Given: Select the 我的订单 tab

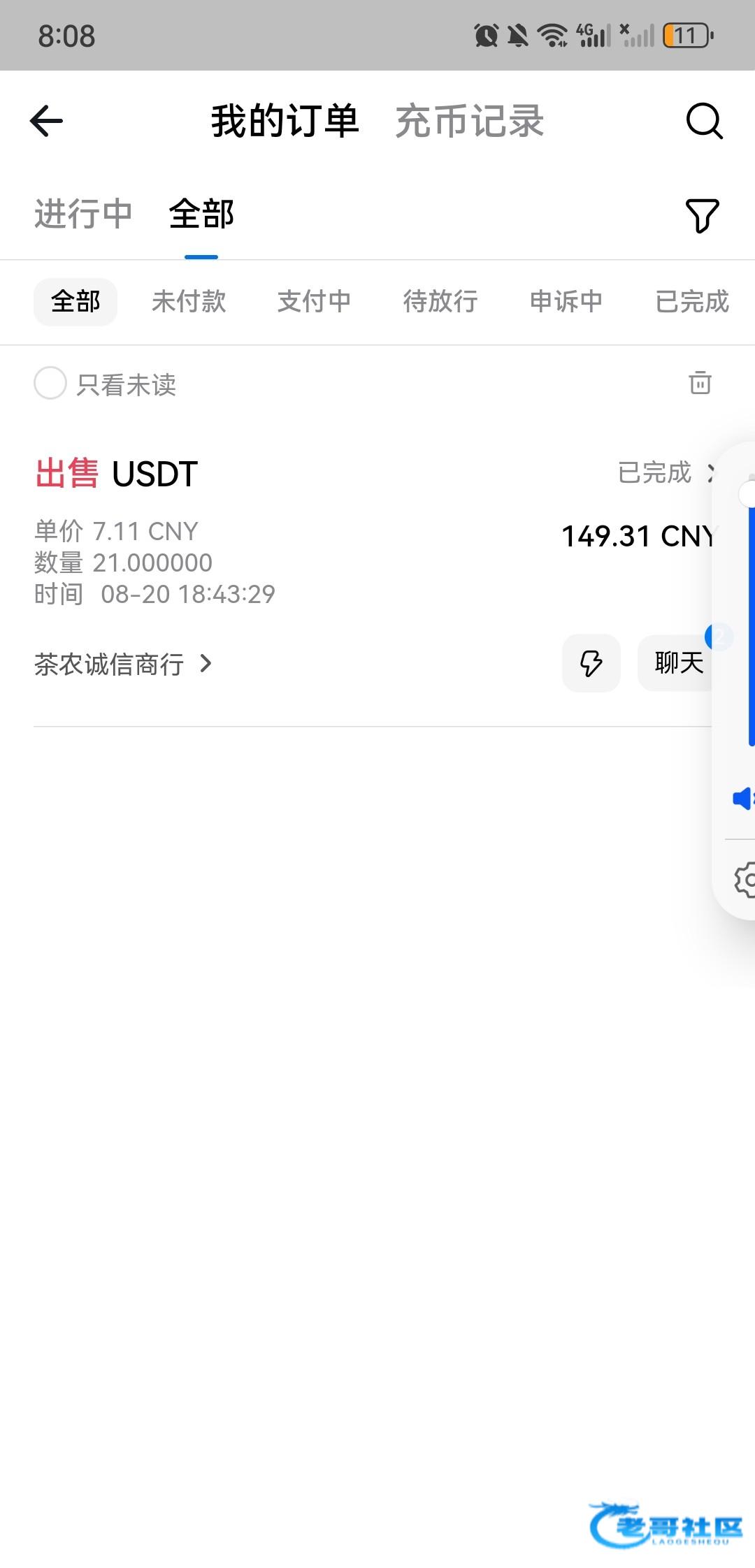Looking at the screenshot, I should click(x=285, y=121).
